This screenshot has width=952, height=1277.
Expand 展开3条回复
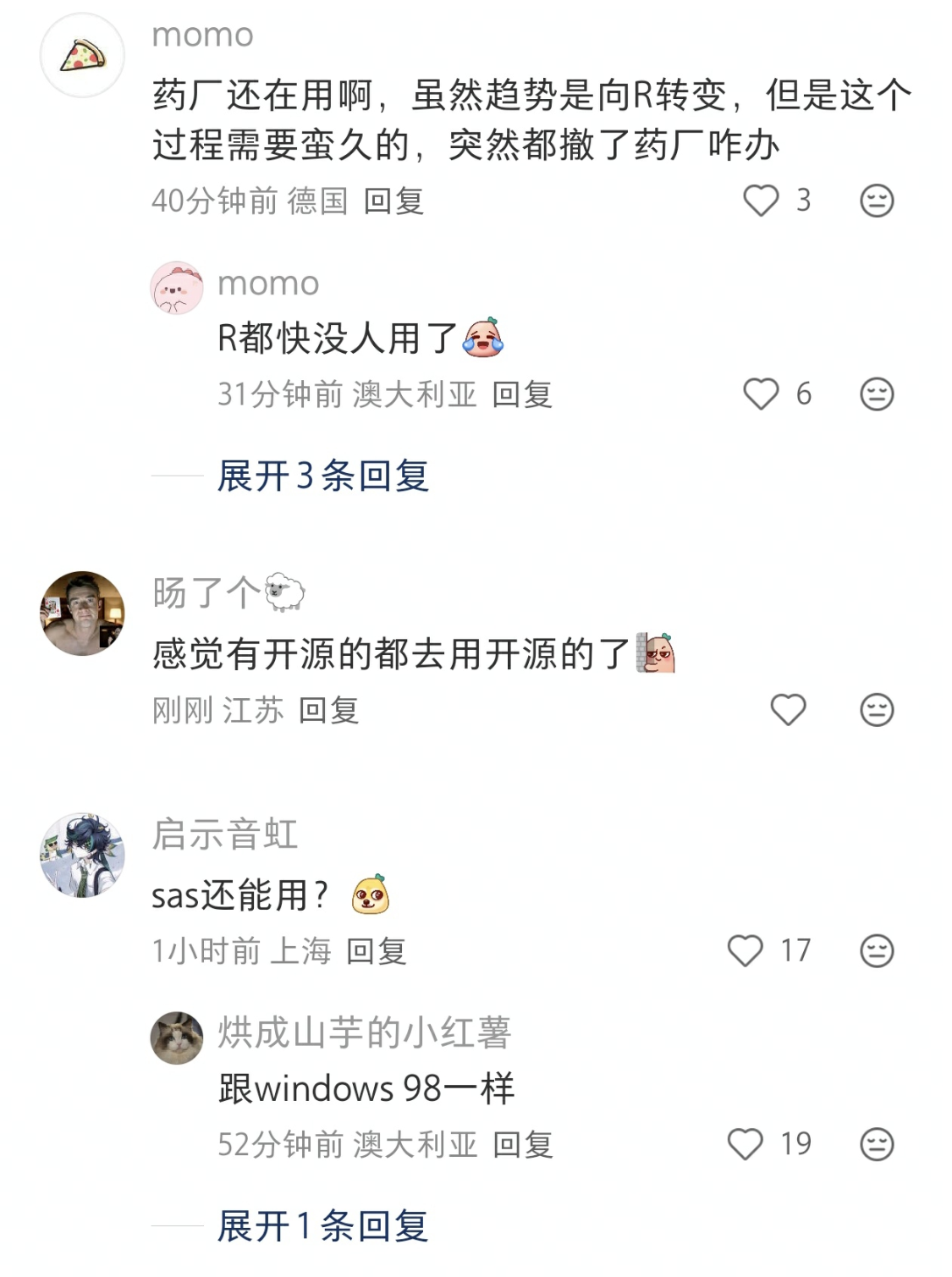coord(322,476)
